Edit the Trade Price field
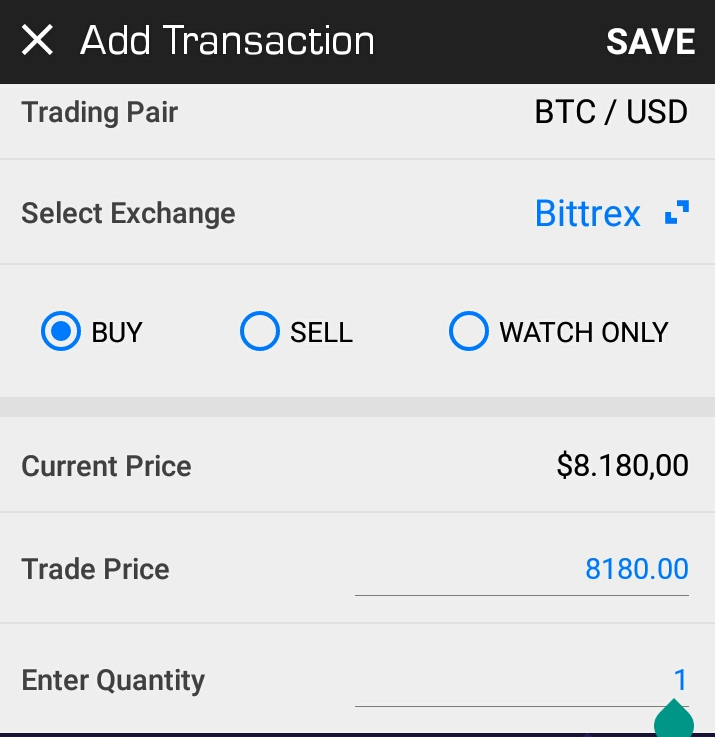This screenshot has width=715, height=737. (x=522, y=570)
